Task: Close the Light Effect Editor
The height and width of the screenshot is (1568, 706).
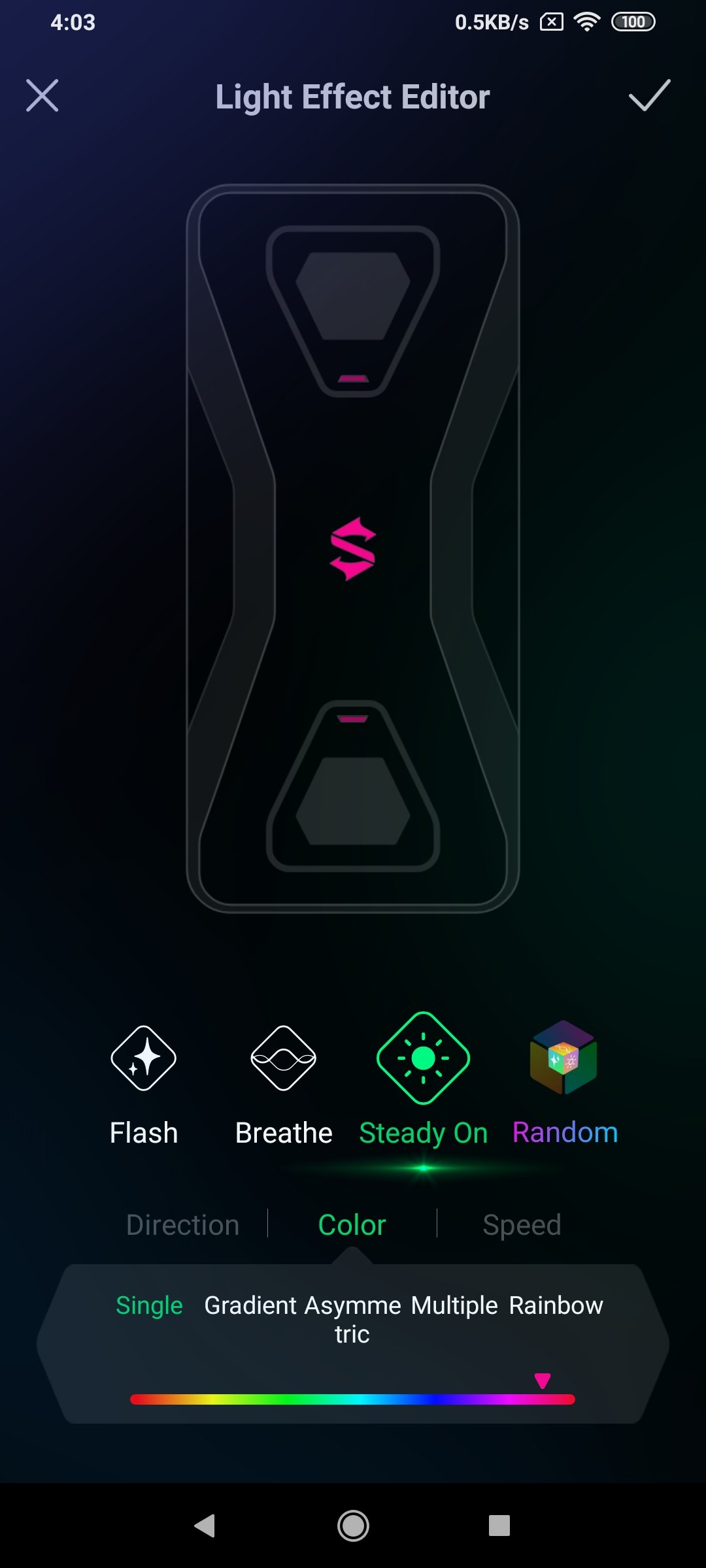Action: pyautogui.click(x=42, y=95)
